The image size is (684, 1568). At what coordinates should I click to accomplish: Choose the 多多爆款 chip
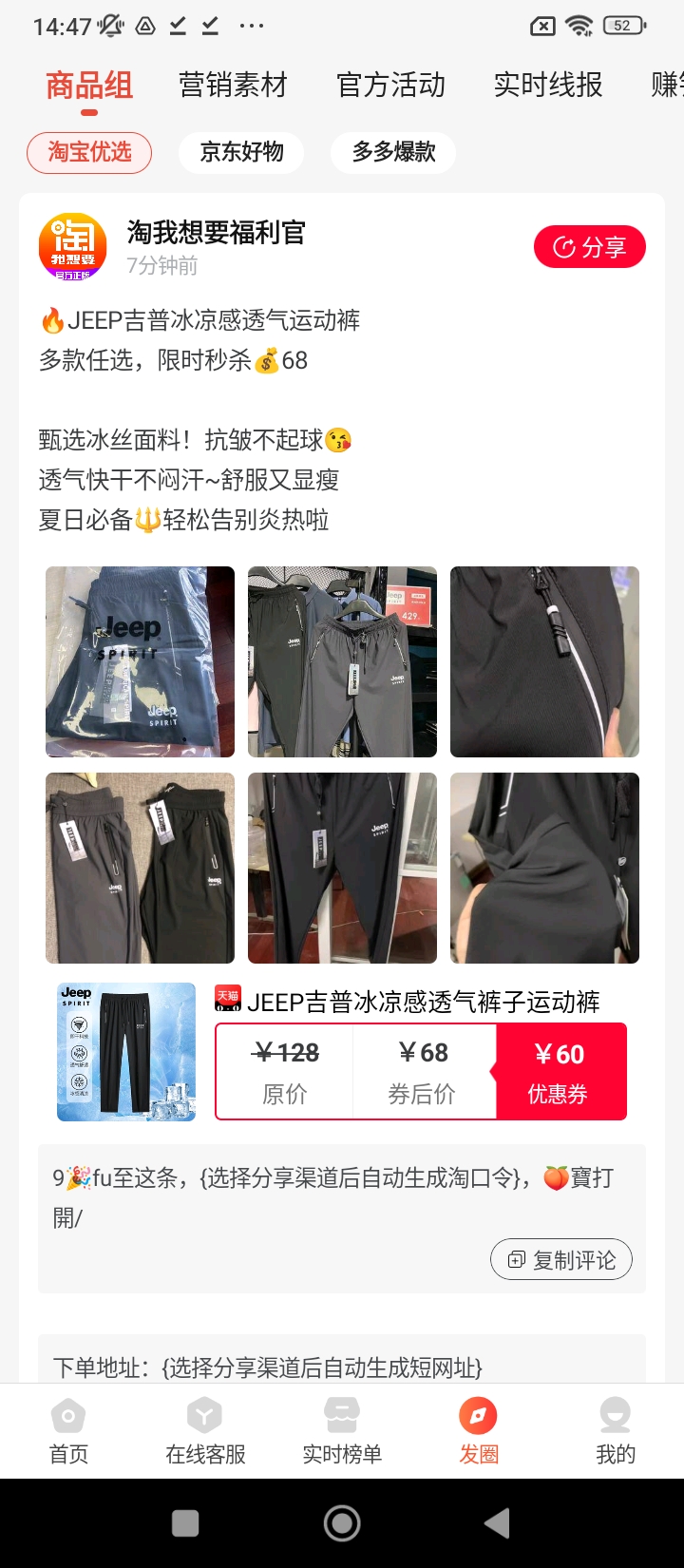click(393, 152)
